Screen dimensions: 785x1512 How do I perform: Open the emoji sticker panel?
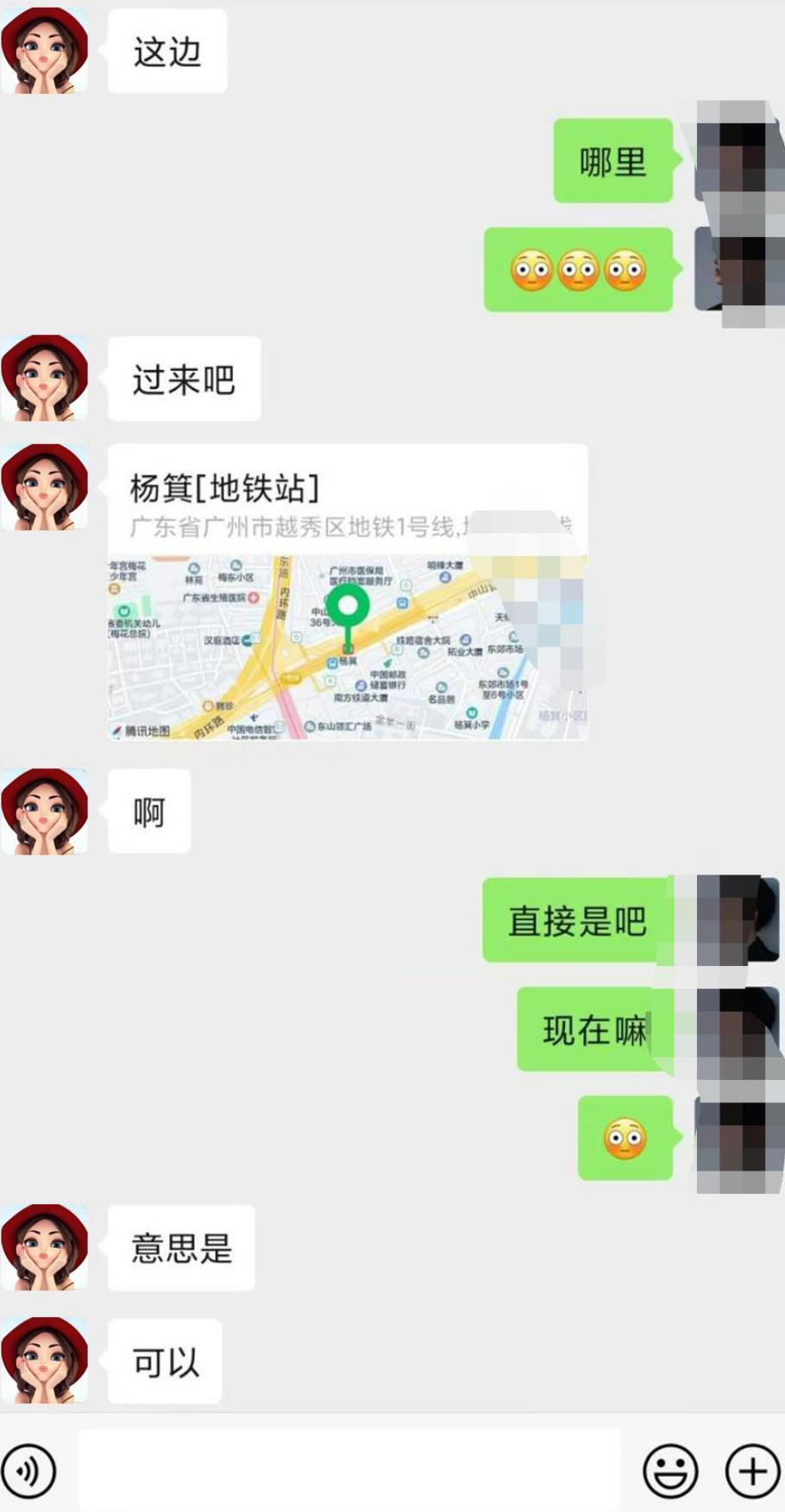(670, 1471)
